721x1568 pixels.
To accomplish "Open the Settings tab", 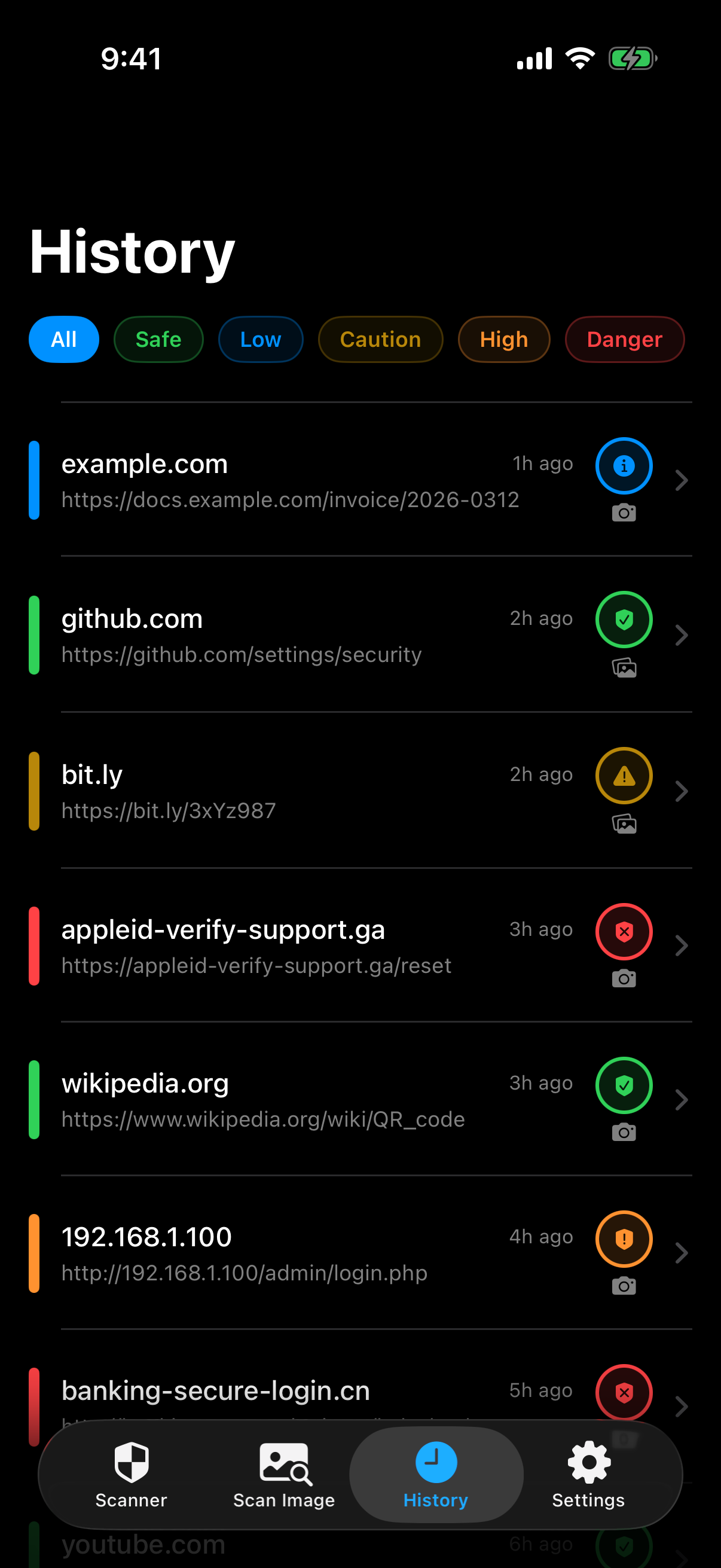I will (x=588, y=1474).
